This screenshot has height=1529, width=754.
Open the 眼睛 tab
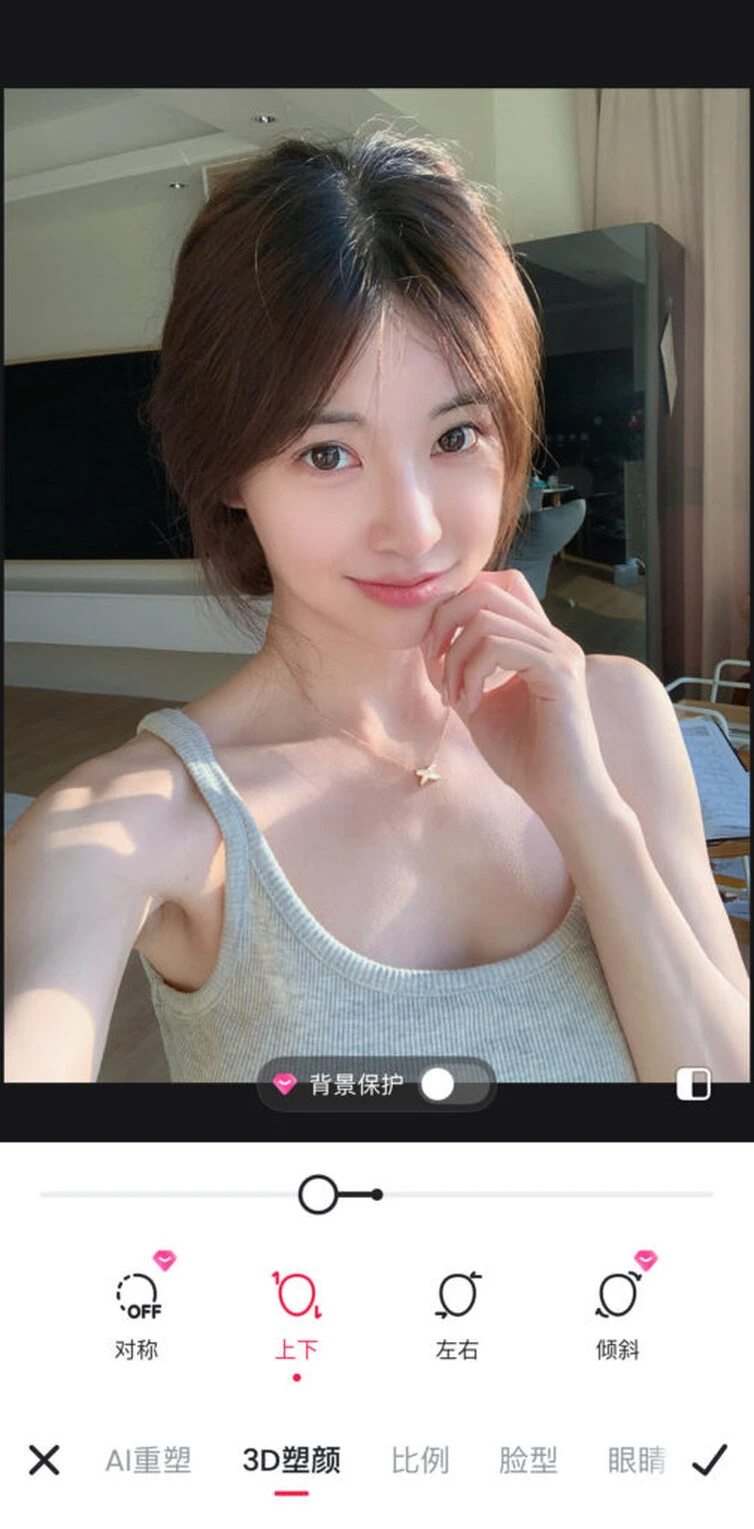[x=636, y=1460]
